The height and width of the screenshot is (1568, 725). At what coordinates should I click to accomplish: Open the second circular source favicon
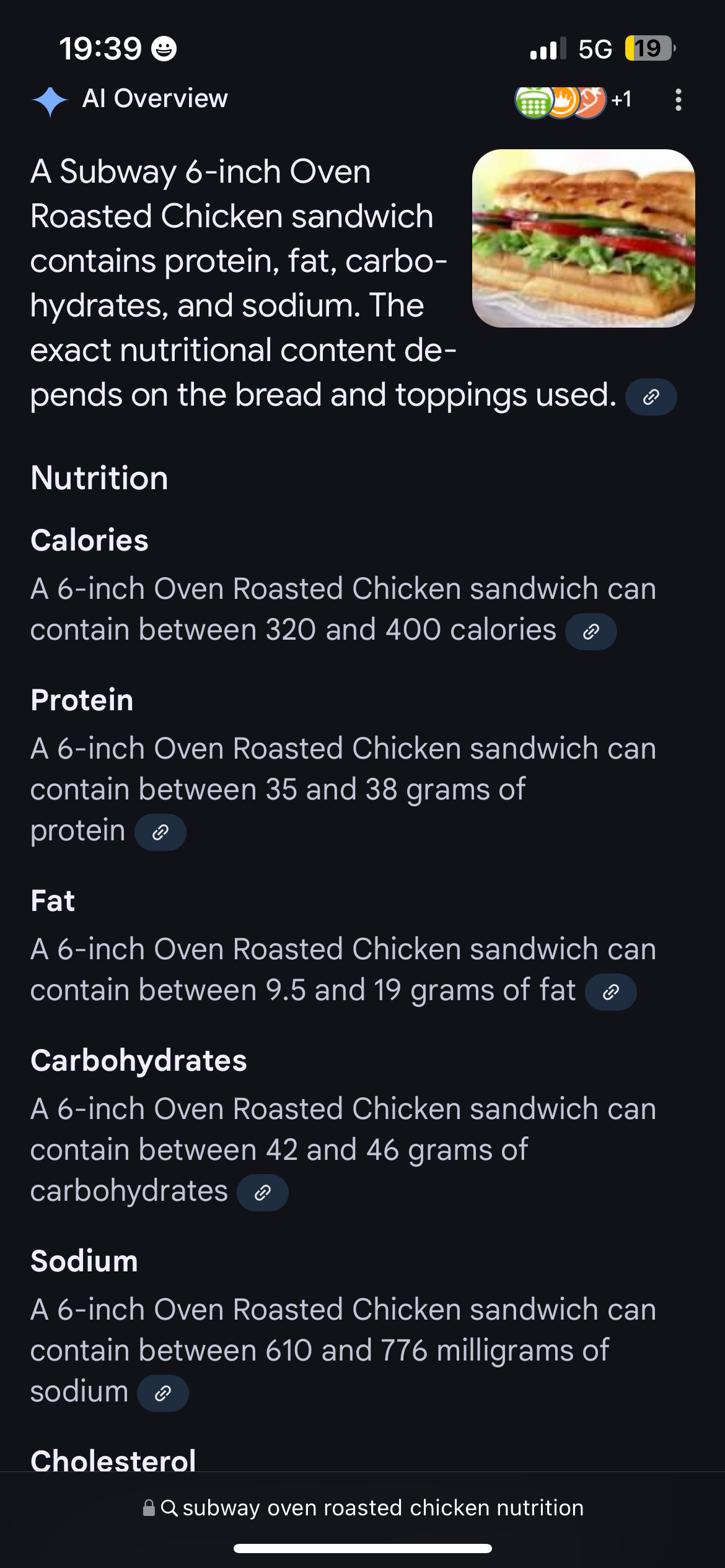[564, 100]
